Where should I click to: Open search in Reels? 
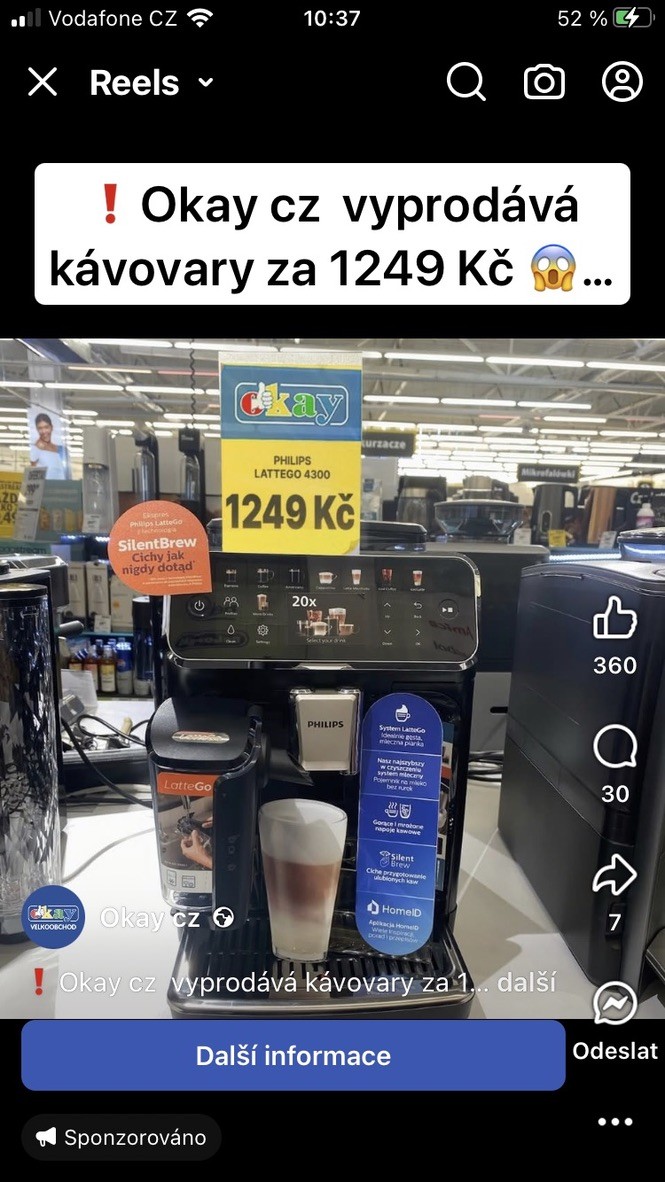(x=466, y=81)
